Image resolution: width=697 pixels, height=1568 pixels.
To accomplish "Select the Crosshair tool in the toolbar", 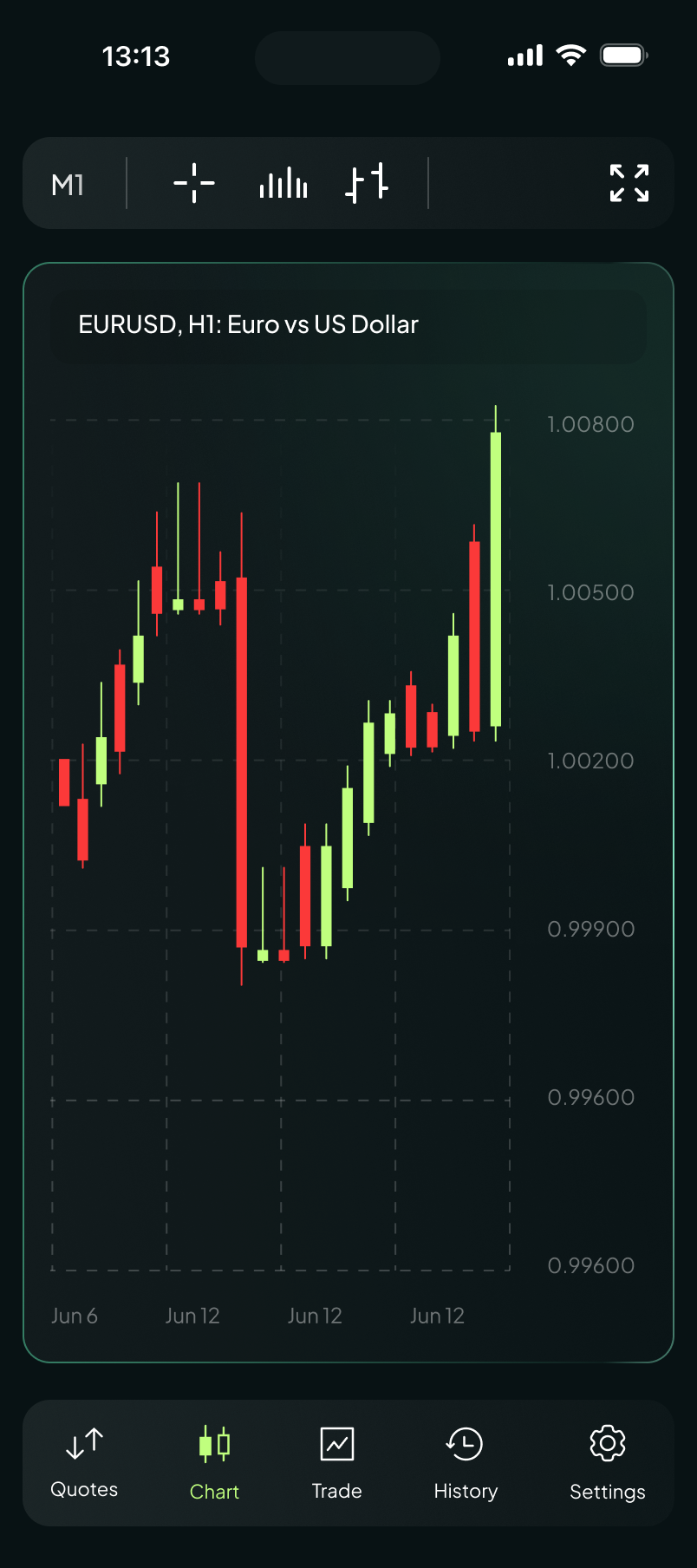I will [192, 183].
